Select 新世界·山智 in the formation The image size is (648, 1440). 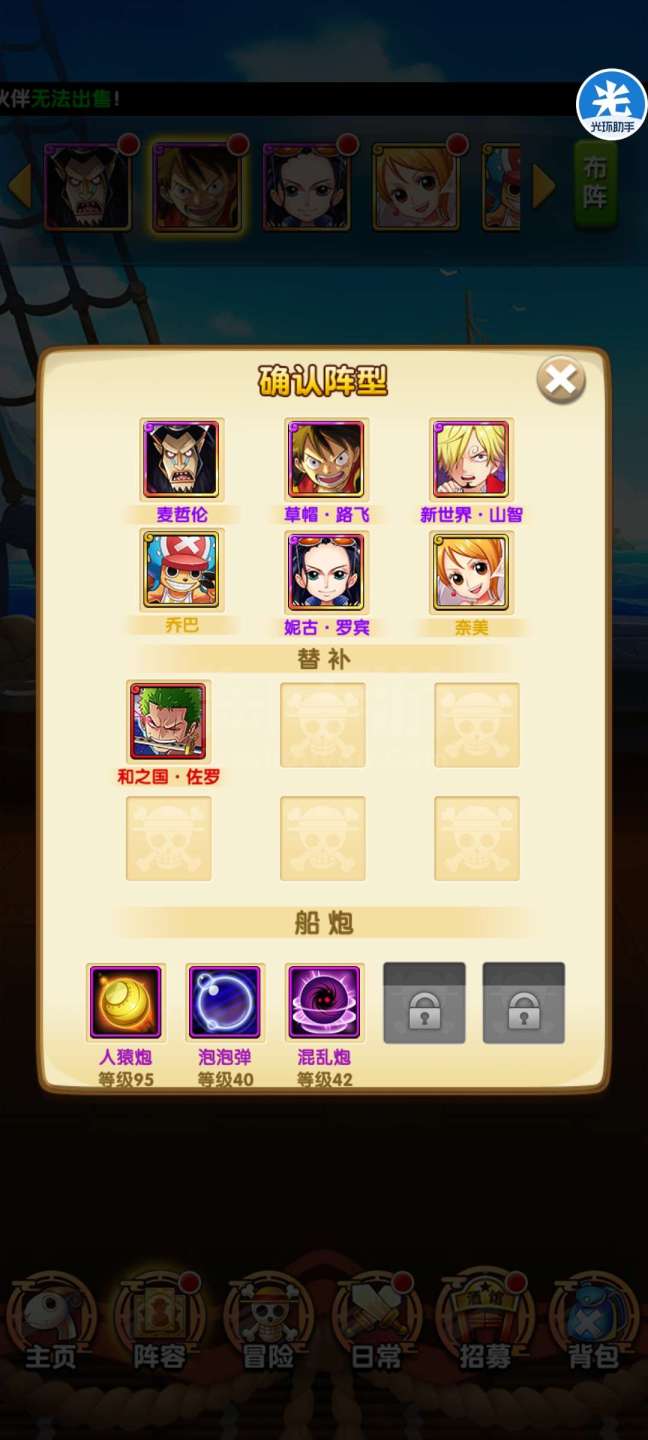pos(471,460)
